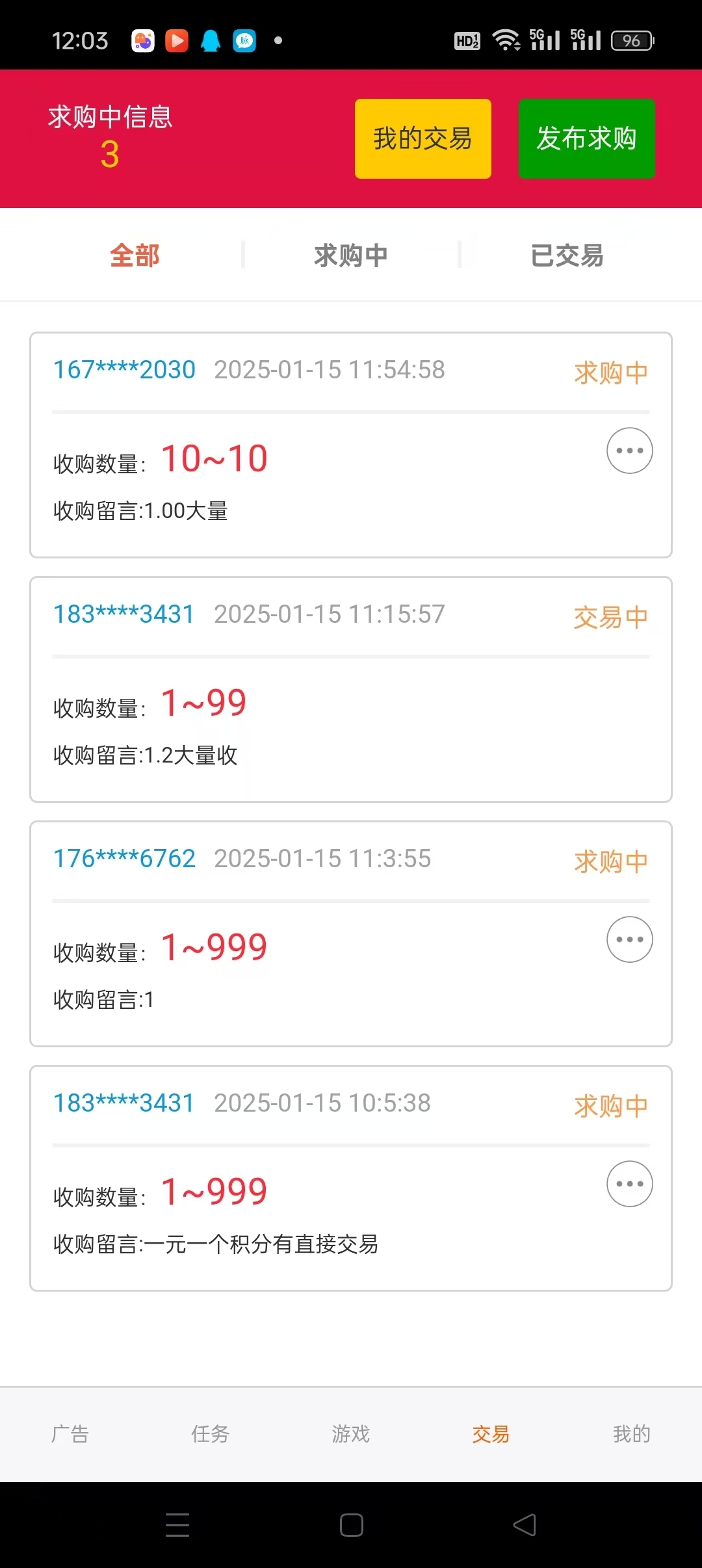Tap the system home button

tap(351, 1524)
